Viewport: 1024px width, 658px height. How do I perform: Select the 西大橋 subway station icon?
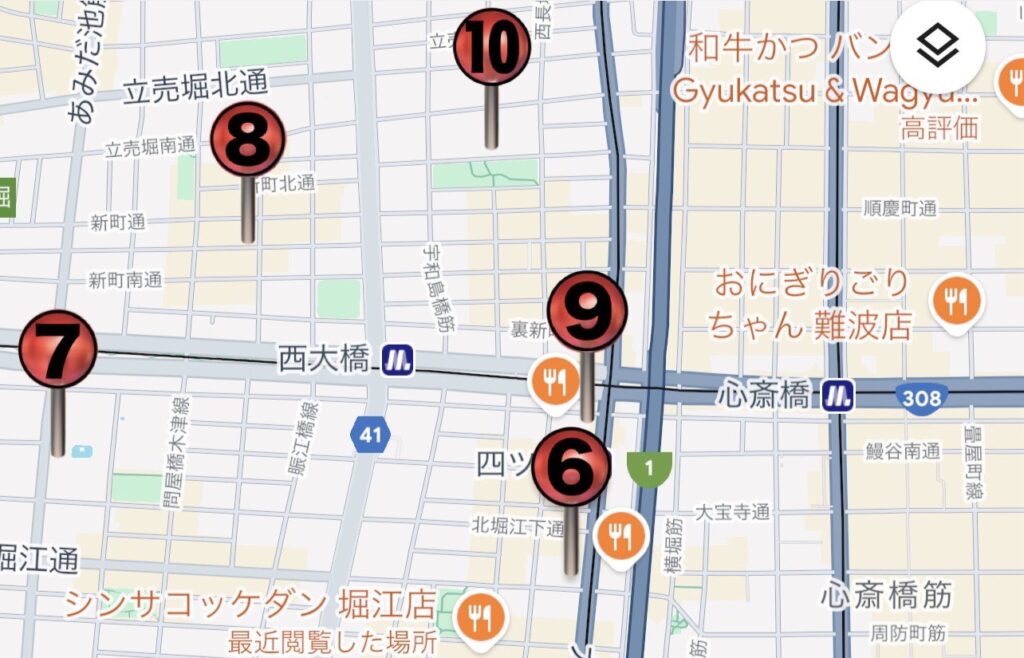397,360
